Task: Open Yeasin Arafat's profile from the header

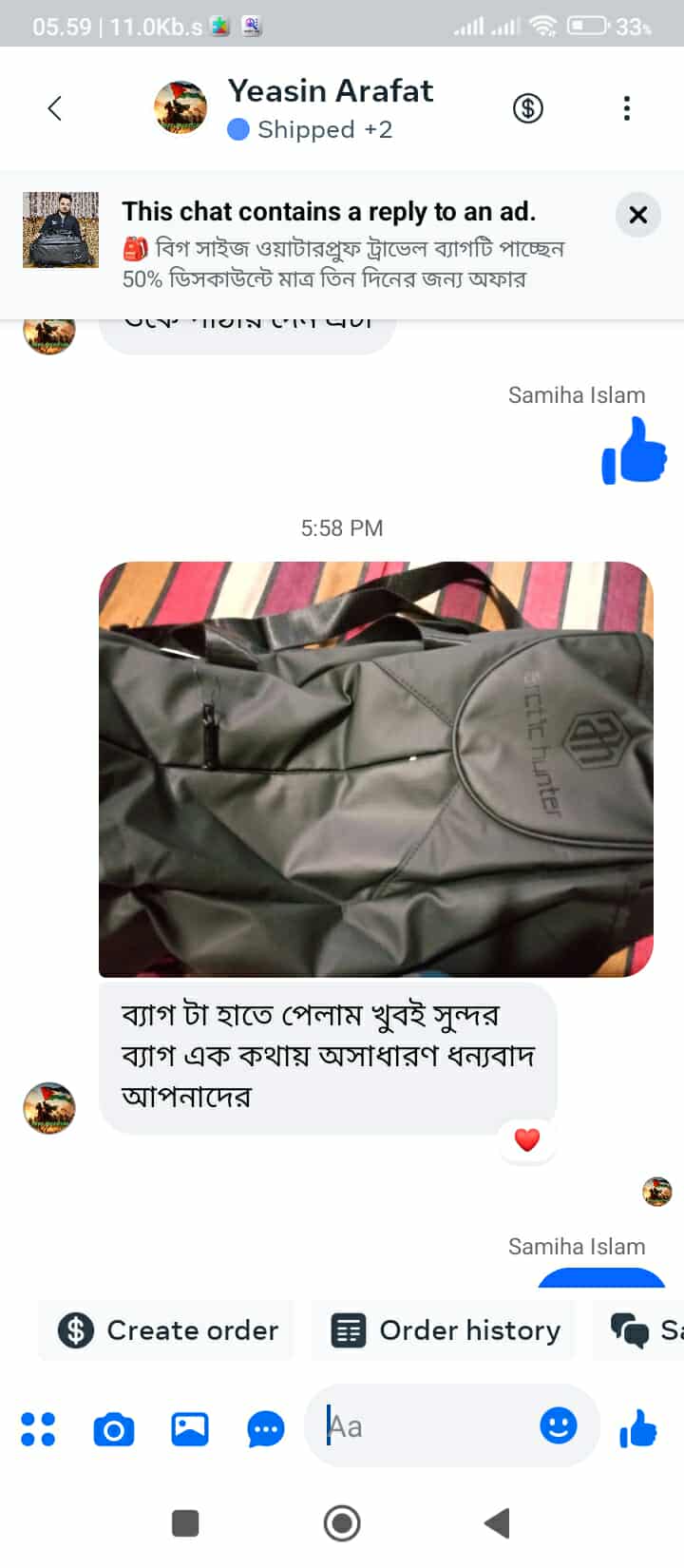Action: [x=330, y=91]
